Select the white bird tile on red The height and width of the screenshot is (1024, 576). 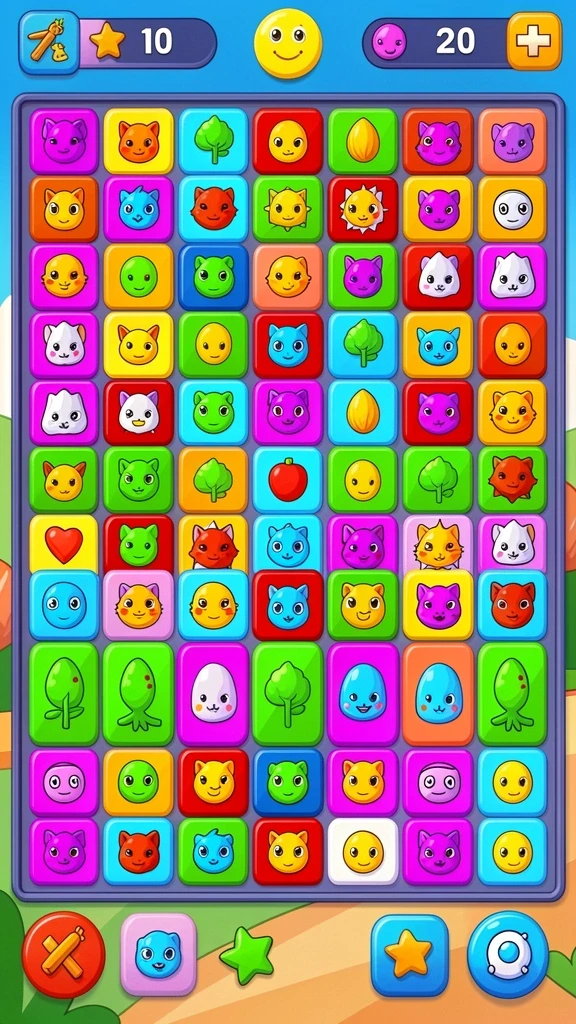pyautogui.click(x=138, y=413)
